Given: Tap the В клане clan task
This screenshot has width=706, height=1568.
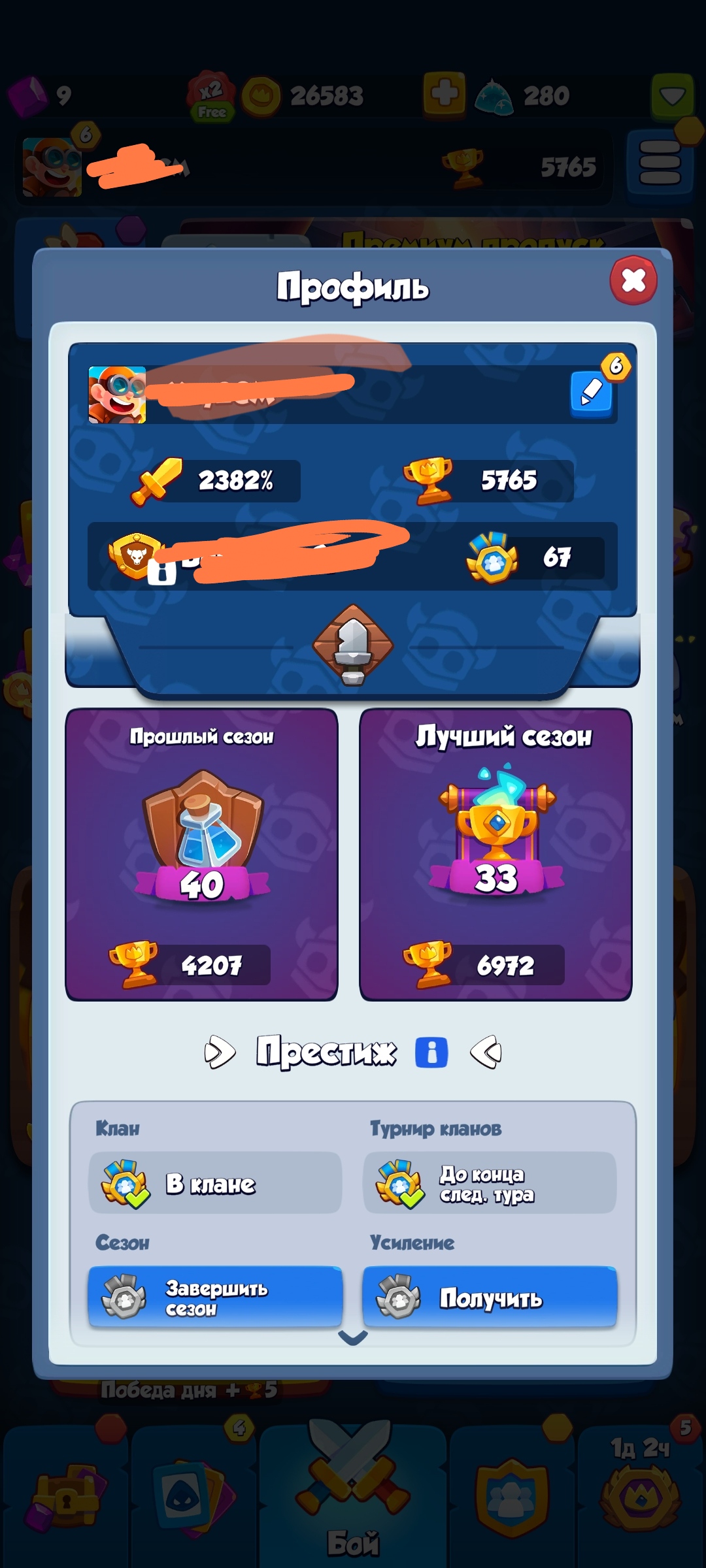Looking at the screenshot, I should [x=215, y=1183].
